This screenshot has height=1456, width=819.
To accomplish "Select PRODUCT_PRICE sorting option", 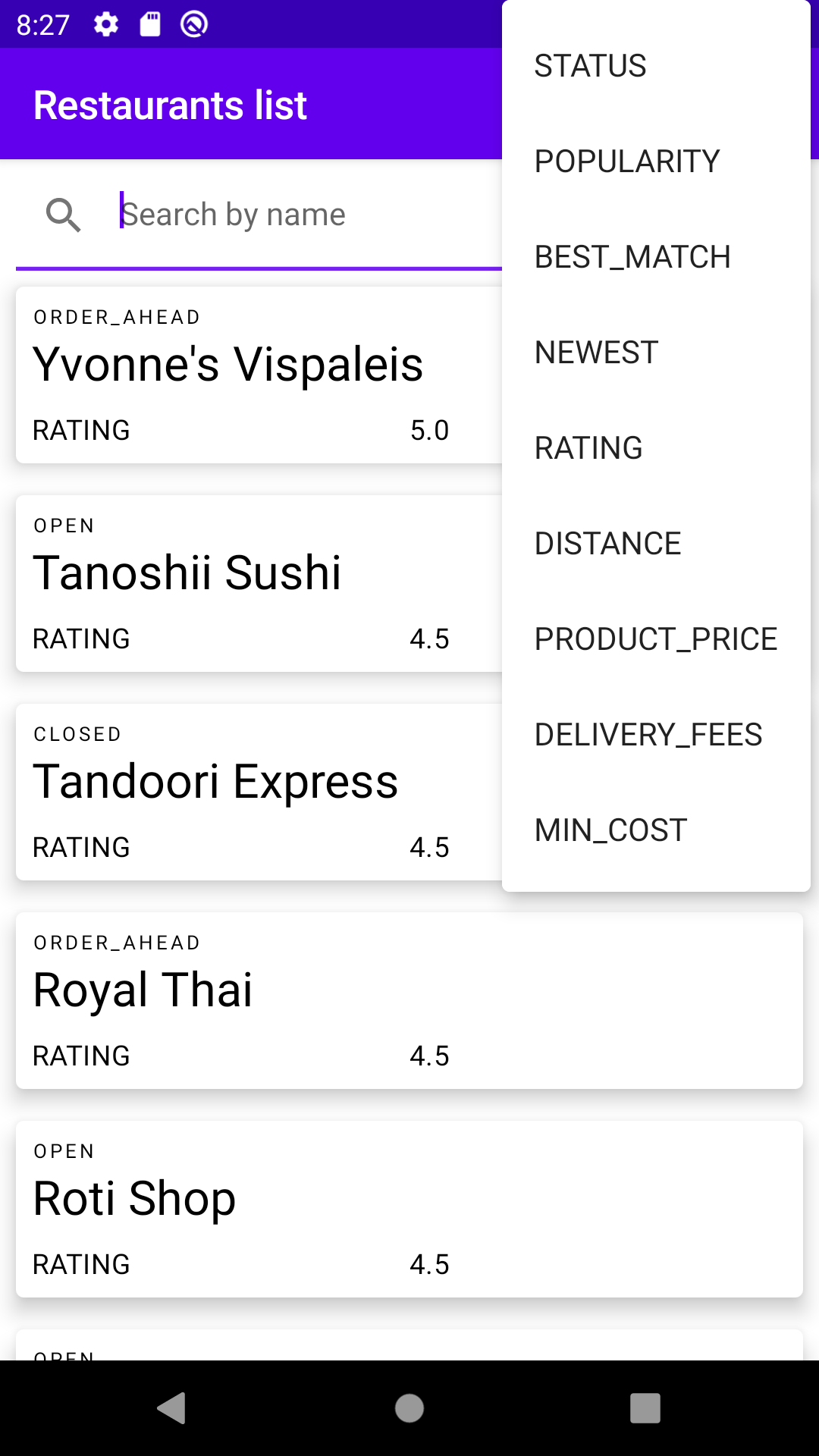I will pyautogui.click(x=655, y=639).
